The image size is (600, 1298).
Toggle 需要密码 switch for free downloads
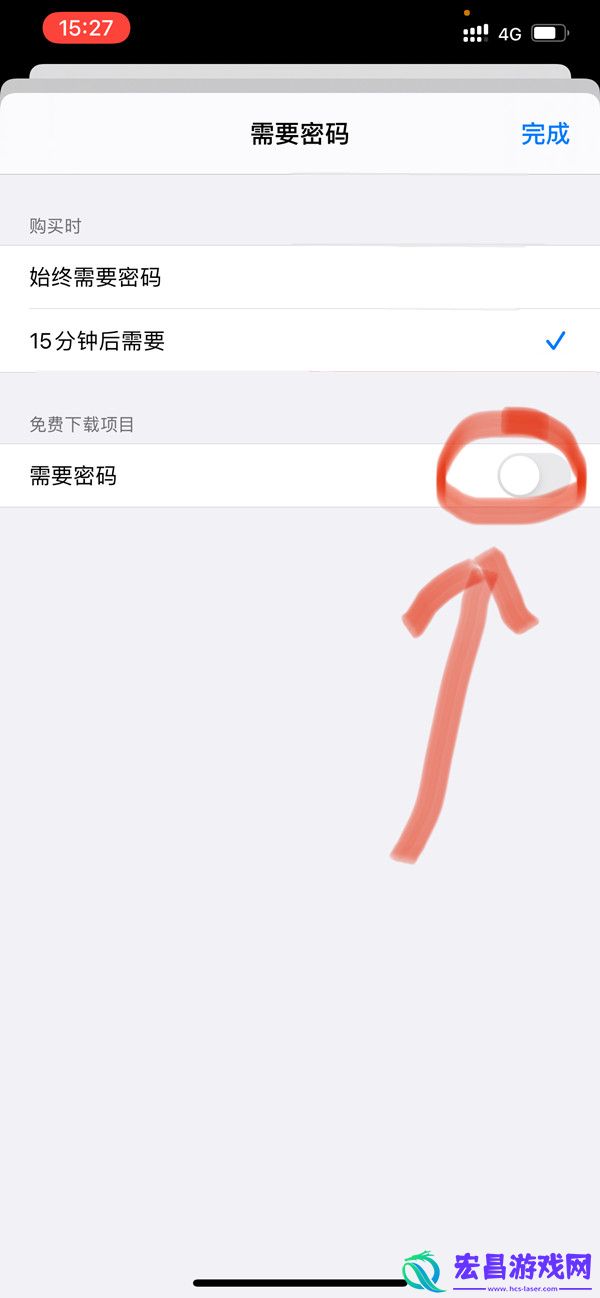(x=533, y=475)
